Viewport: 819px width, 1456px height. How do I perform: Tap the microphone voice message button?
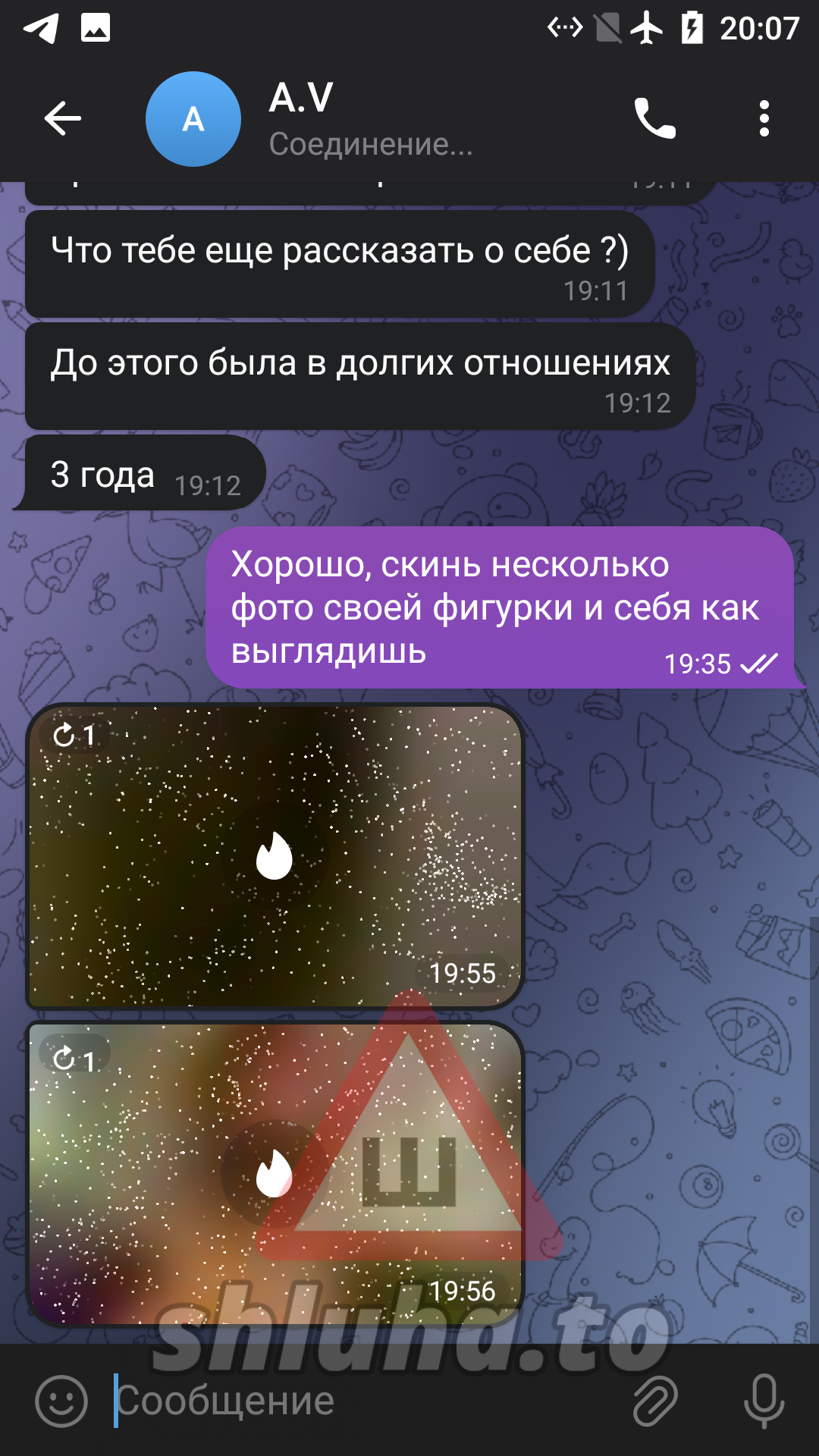[x=764, y=1401]
